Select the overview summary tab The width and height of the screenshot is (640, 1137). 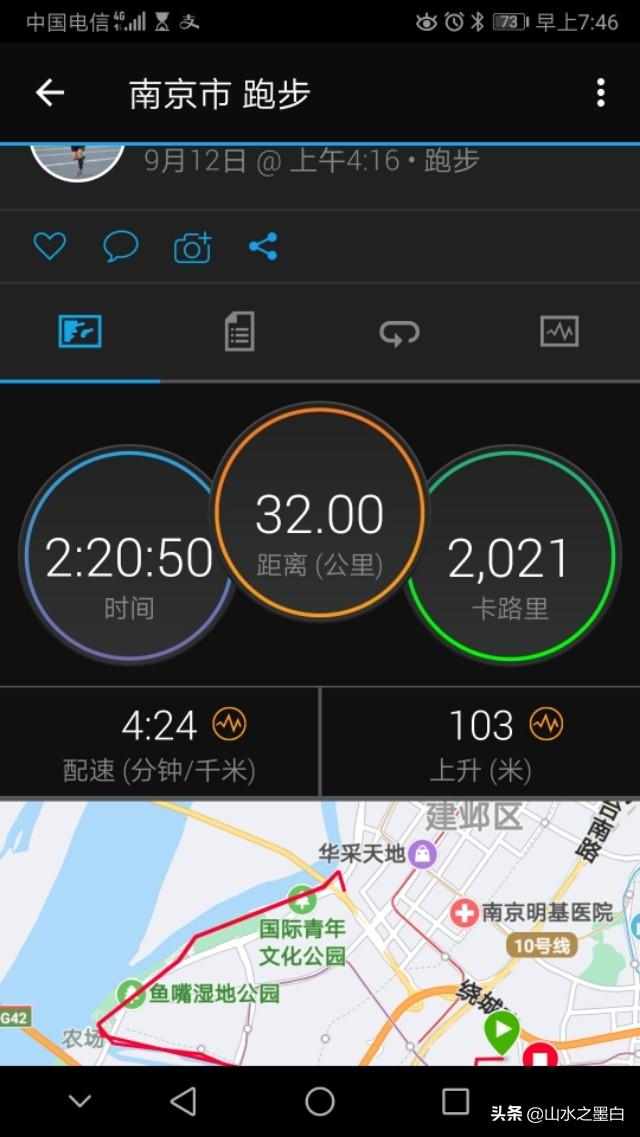click(x=80, y=331)
